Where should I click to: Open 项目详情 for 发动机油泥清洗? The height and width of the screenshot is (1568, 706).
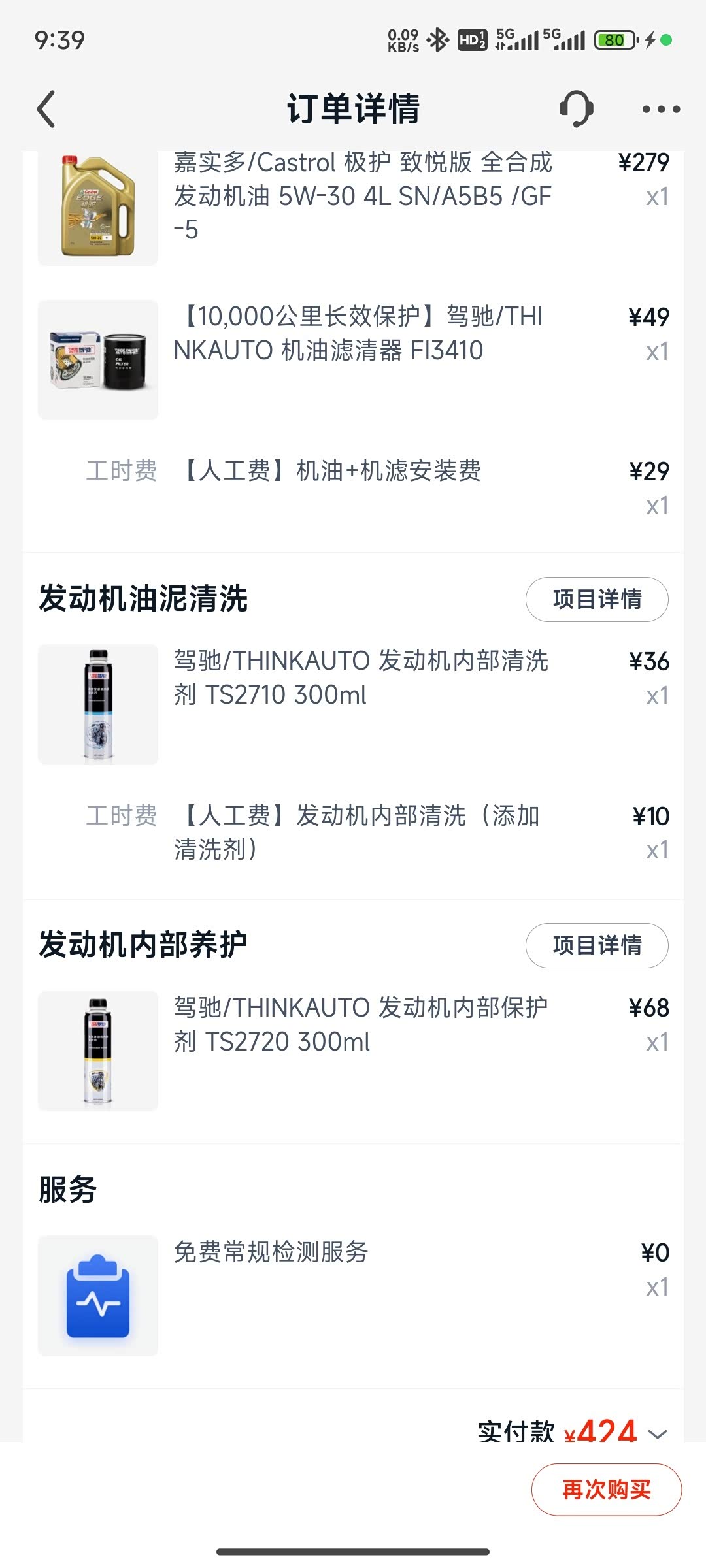(x=596, y=599)
